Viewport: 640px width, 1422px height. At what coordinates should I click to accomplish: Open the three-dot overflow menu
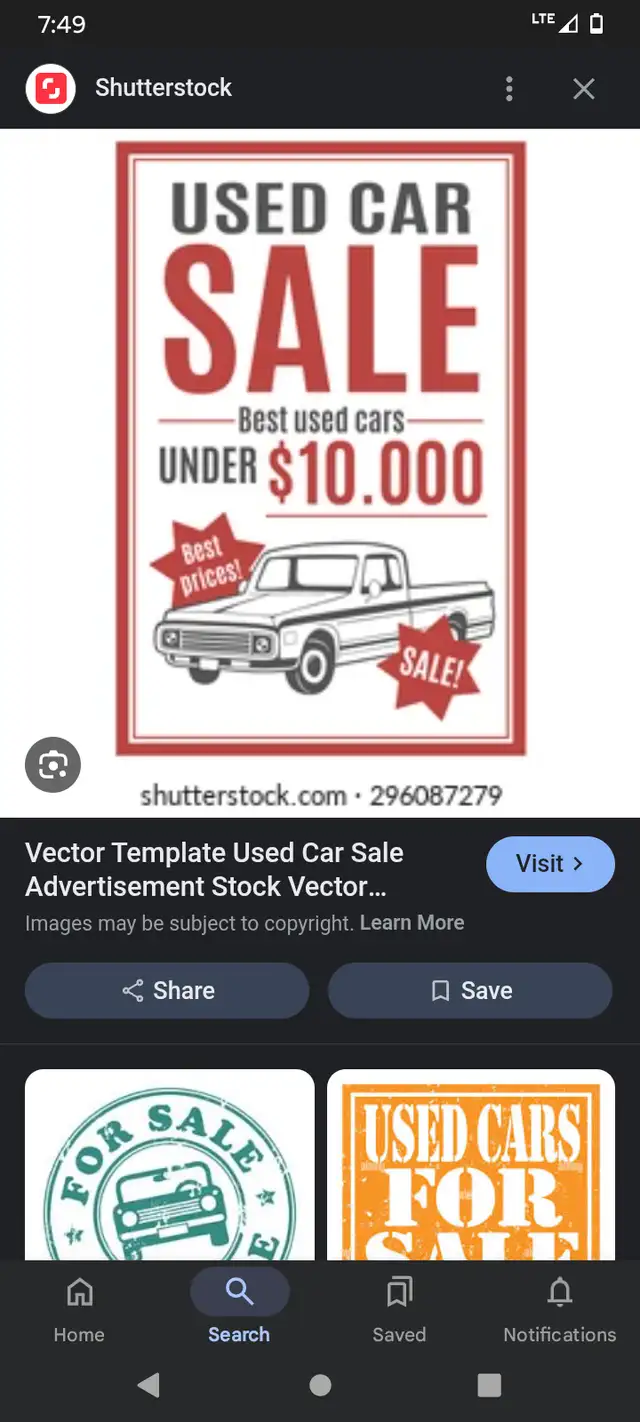pos(510,89)
